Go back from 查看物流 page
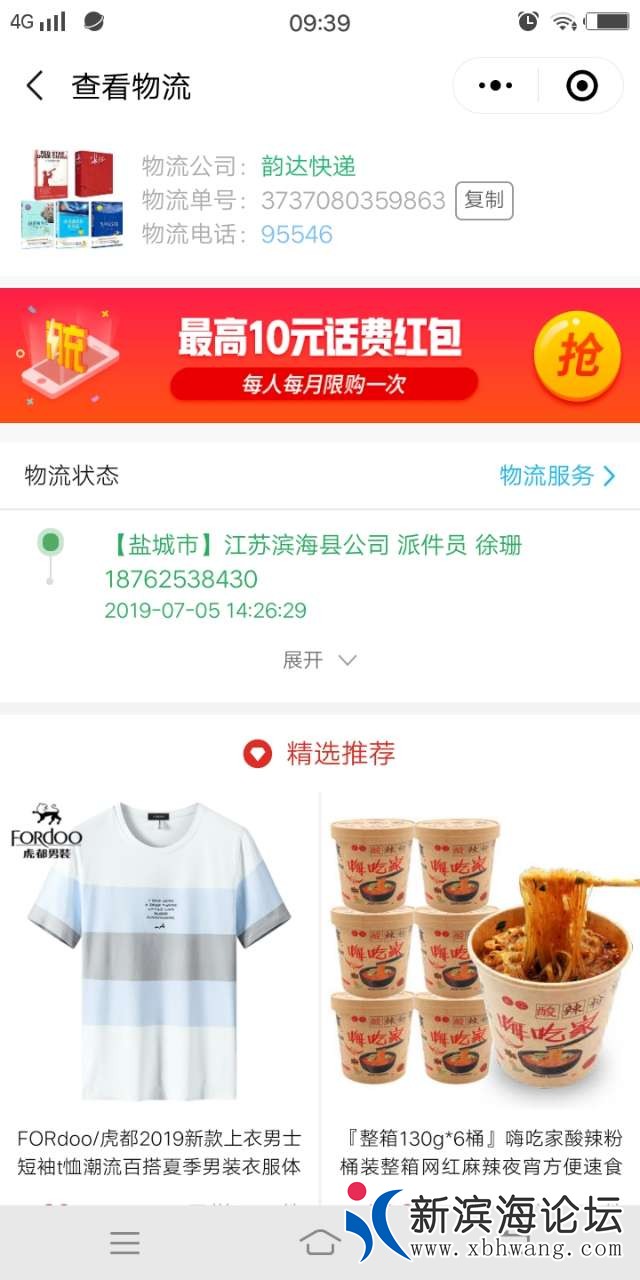 coord(35,86)
